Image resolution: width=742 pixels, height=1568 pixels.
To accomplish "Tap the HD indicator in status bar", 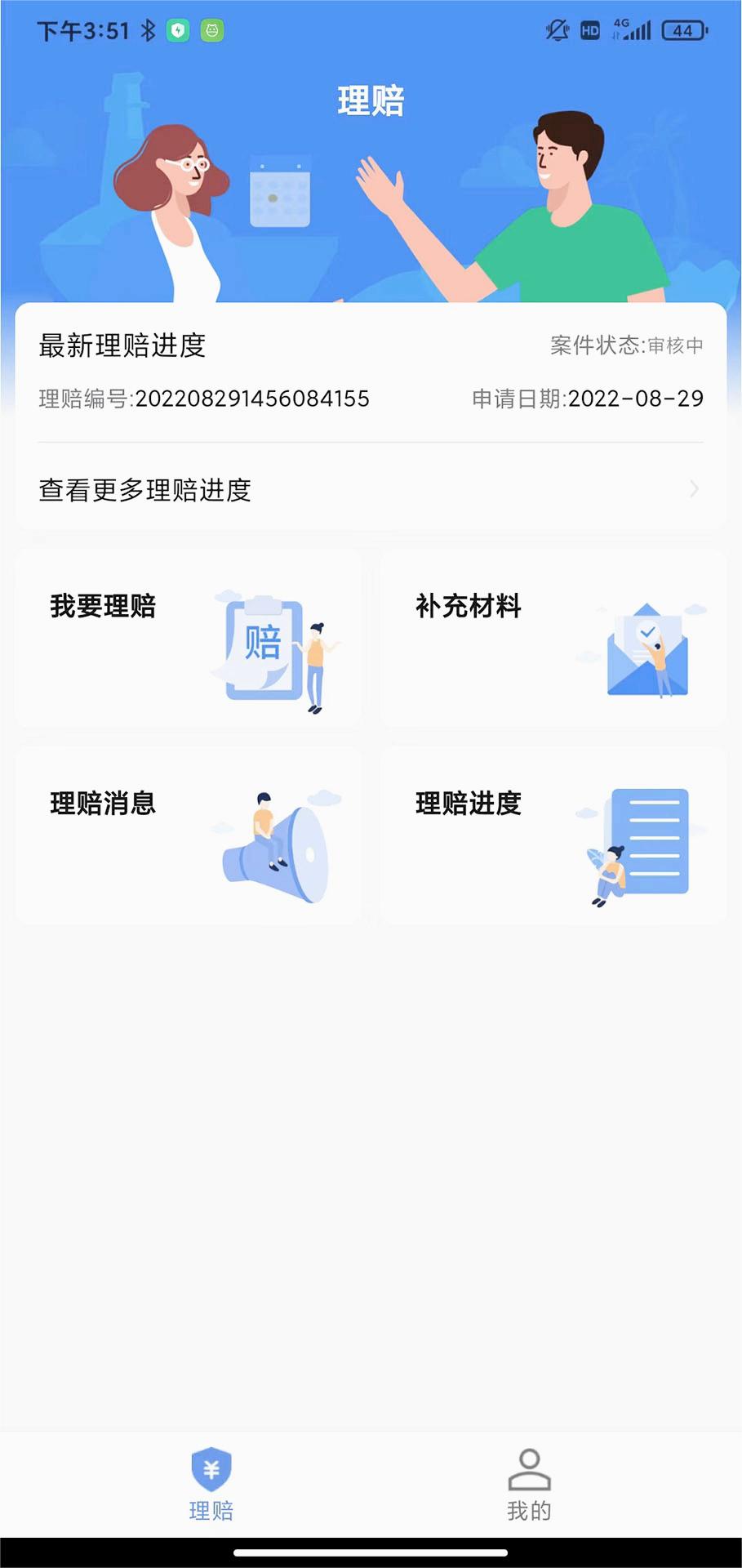I will pyautogui.click(x=589, y=30).
